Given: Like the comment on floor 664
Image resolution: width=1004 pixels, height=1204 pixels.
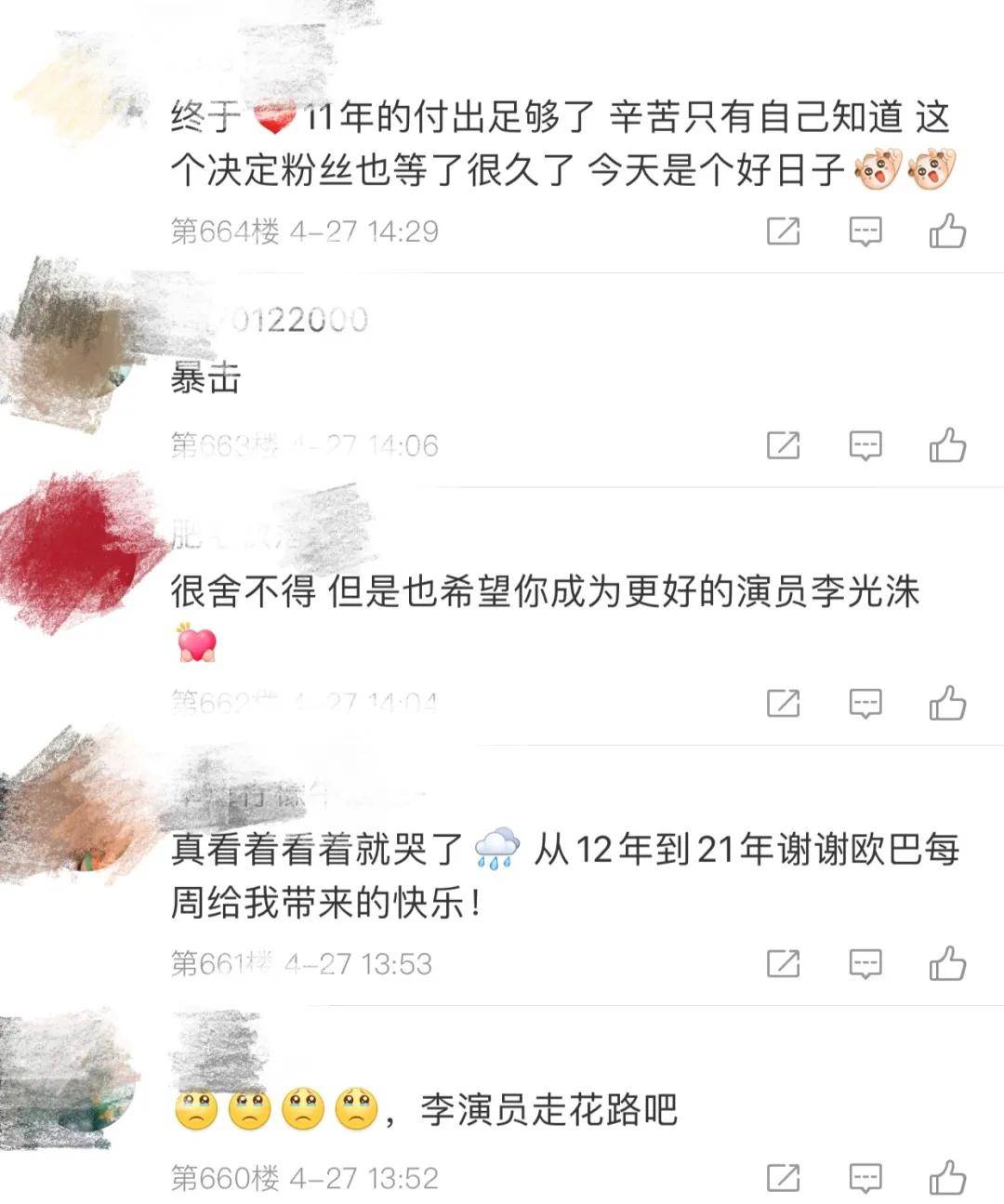Looking at the screenshot, I should [x=947, y=231].
